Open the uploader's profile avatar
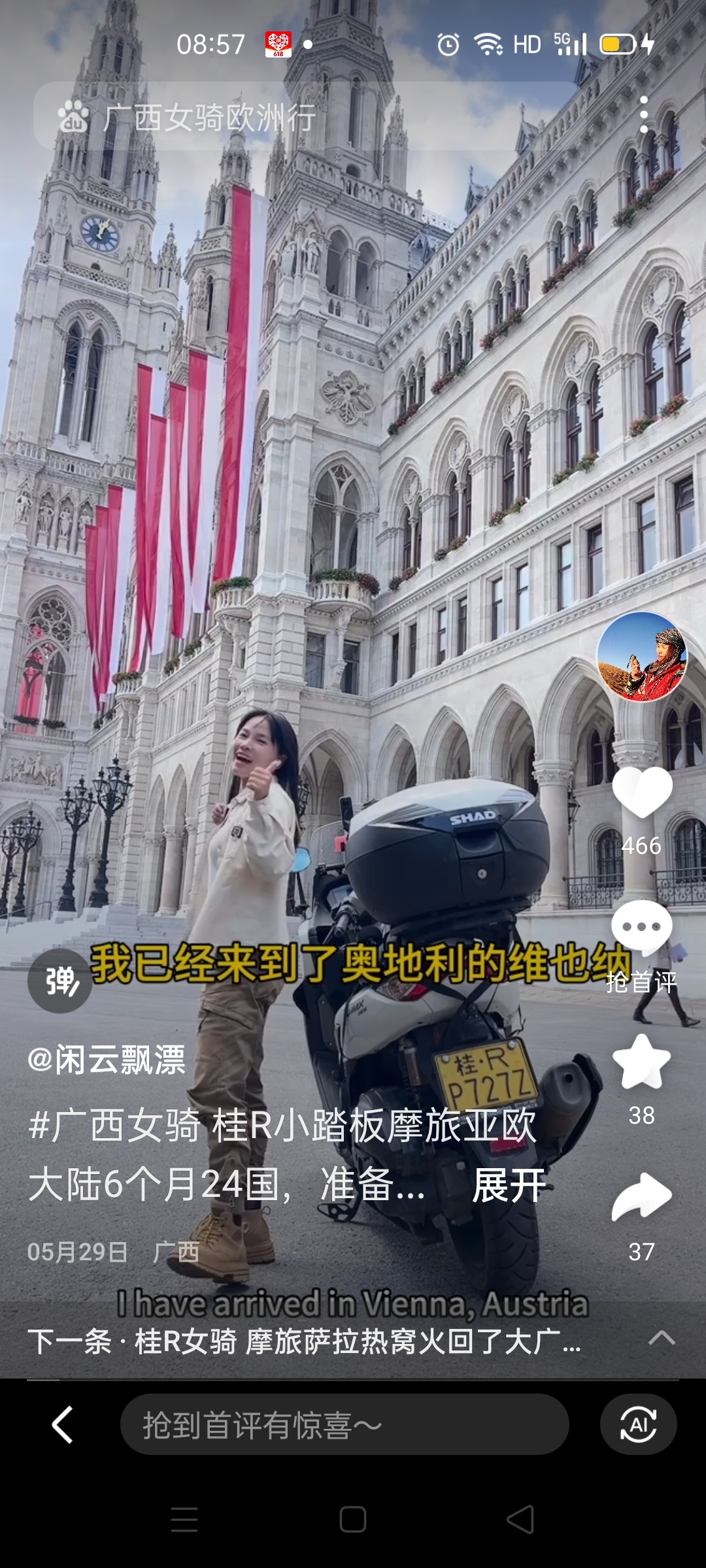Screen dimensions: 706x1568 click(x=641, y=656)
